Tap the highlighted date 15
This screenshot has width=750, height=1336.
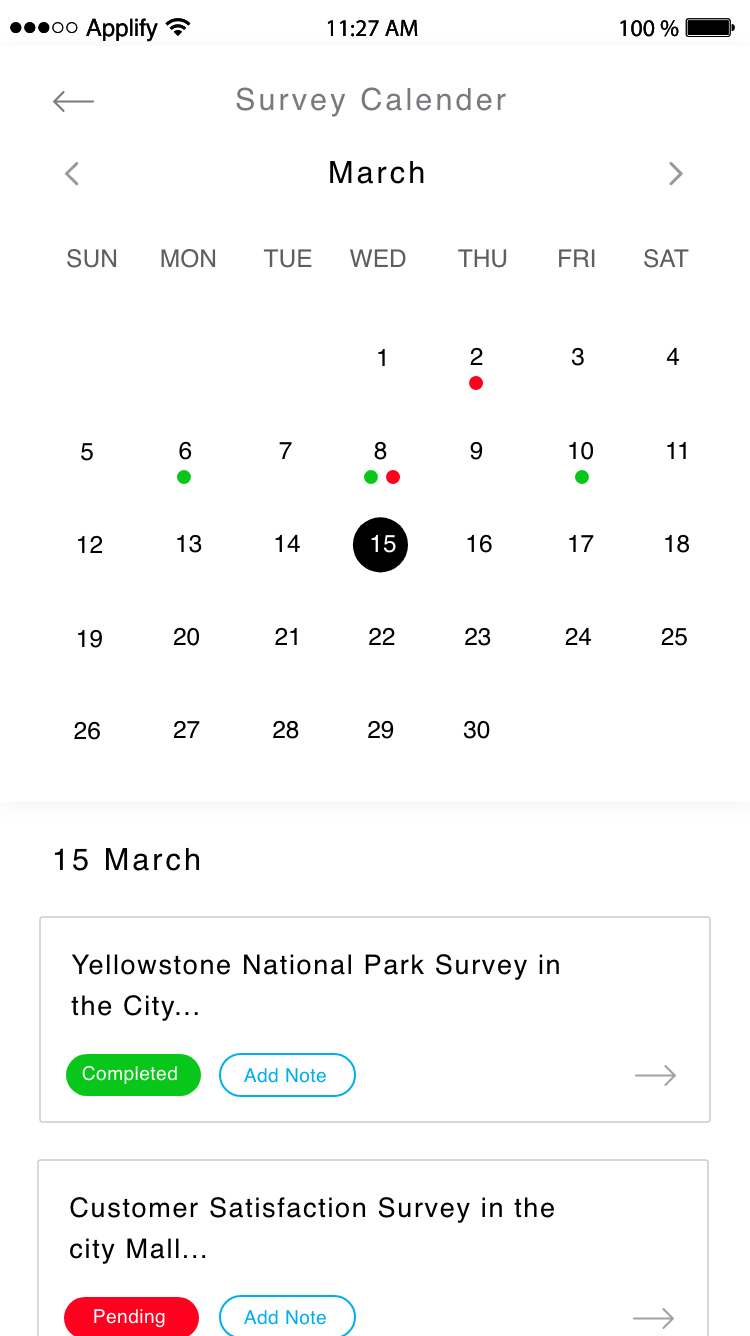[381, 544]
